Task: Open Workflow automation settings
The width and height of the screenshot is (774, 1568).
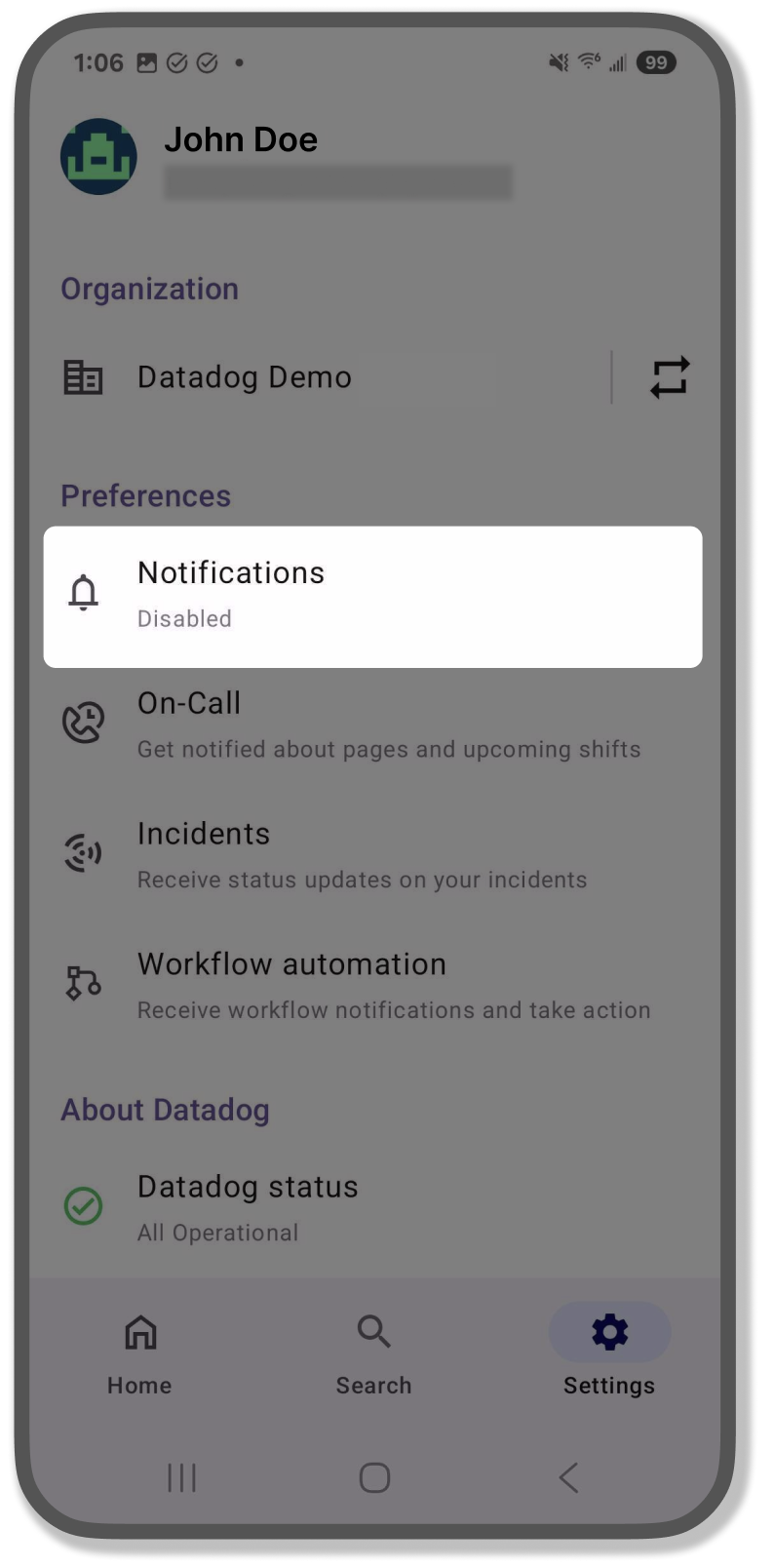Action: point(372,985)
